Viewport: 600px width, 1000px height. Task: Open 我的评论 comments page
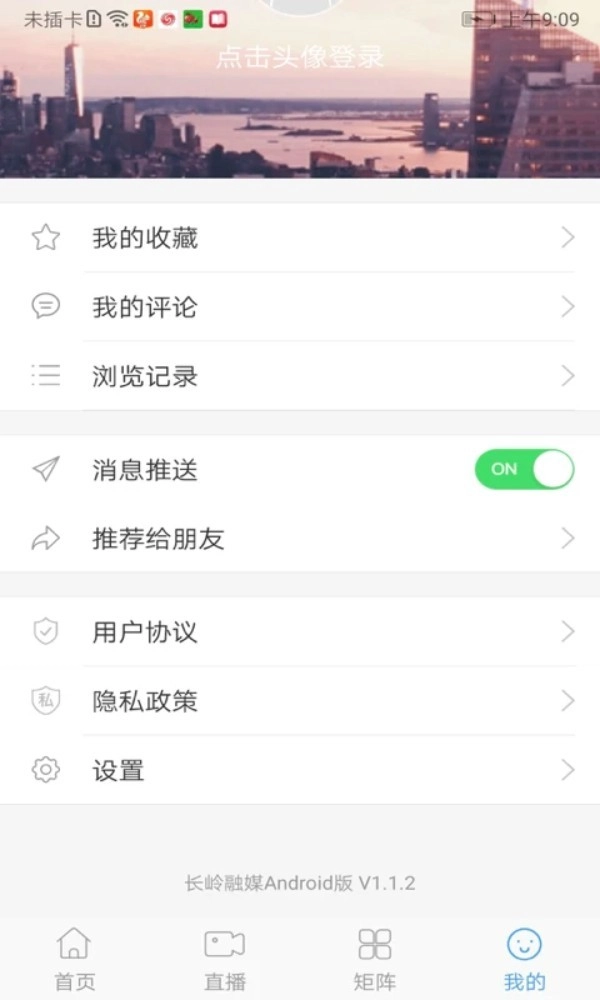(x=300, y=307)
